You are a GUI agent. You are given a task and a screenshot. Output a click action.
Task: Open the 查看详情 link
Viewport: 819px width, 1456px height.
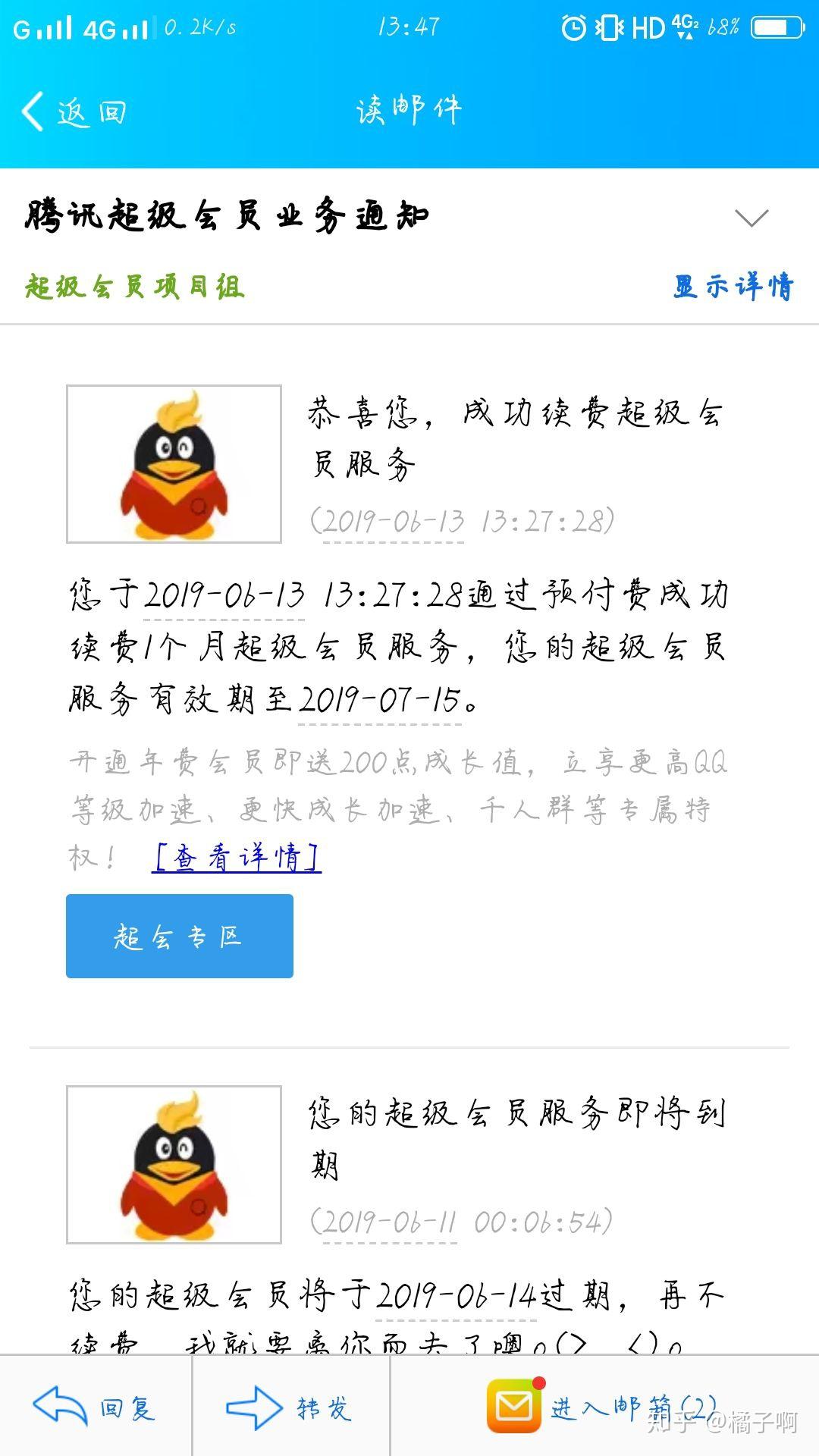(237, 858)
